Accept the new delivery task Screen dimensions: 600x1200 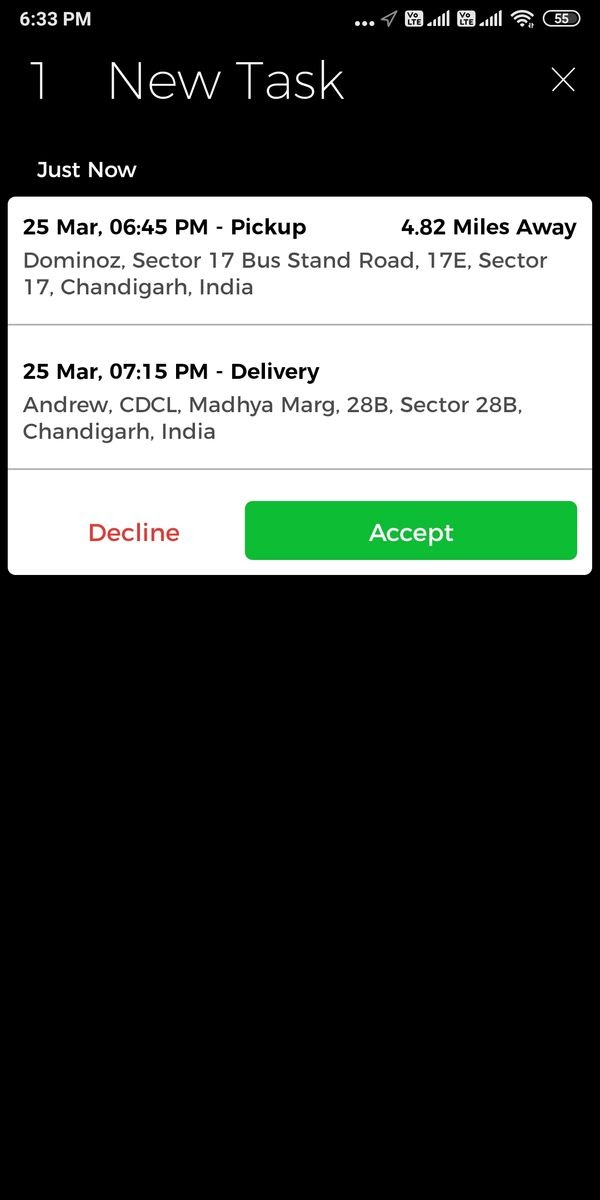(x=410, y=531)
